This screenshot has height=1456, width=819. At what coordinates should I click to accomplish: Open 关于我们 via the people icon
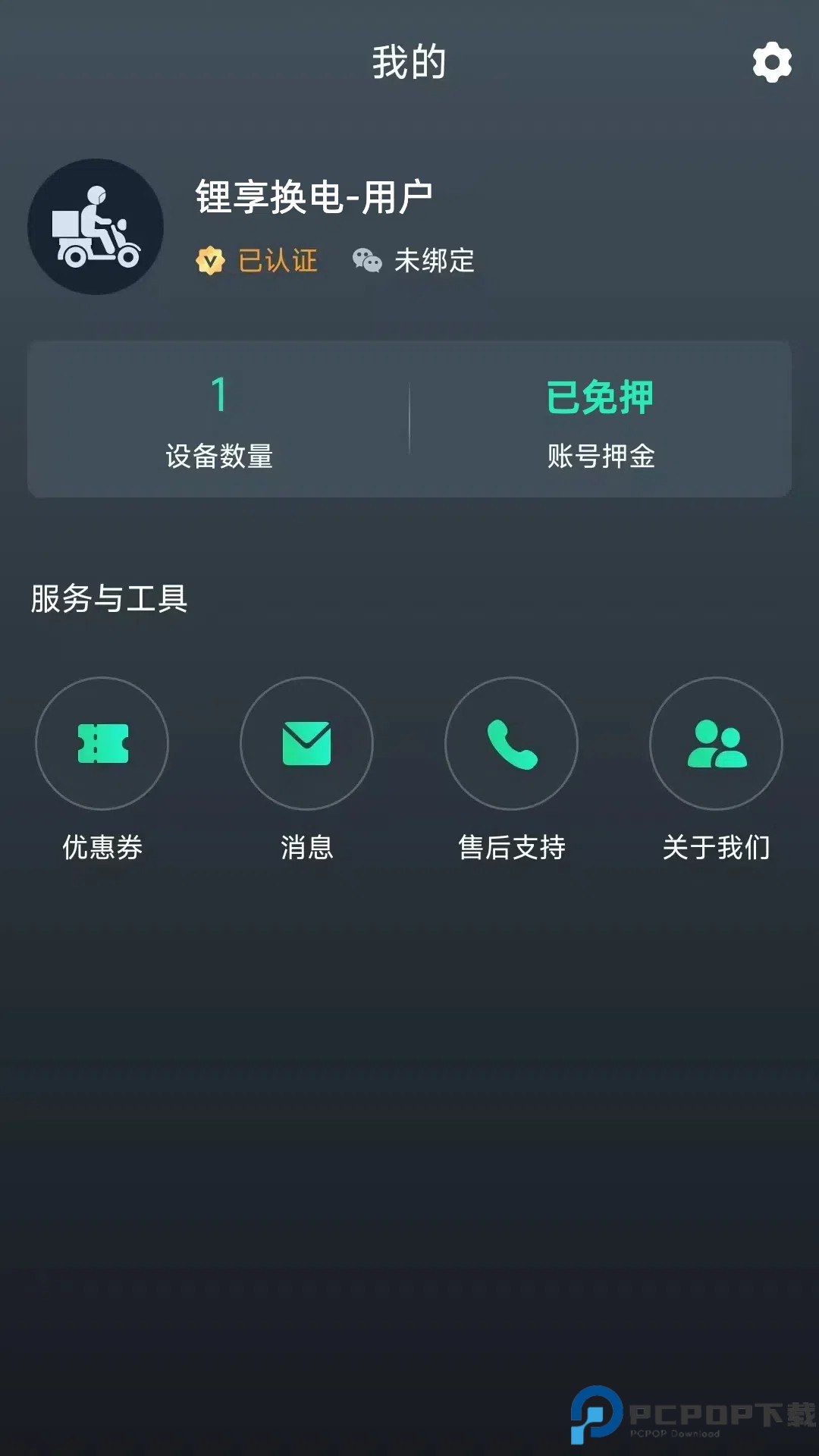(x=716, y=744)
